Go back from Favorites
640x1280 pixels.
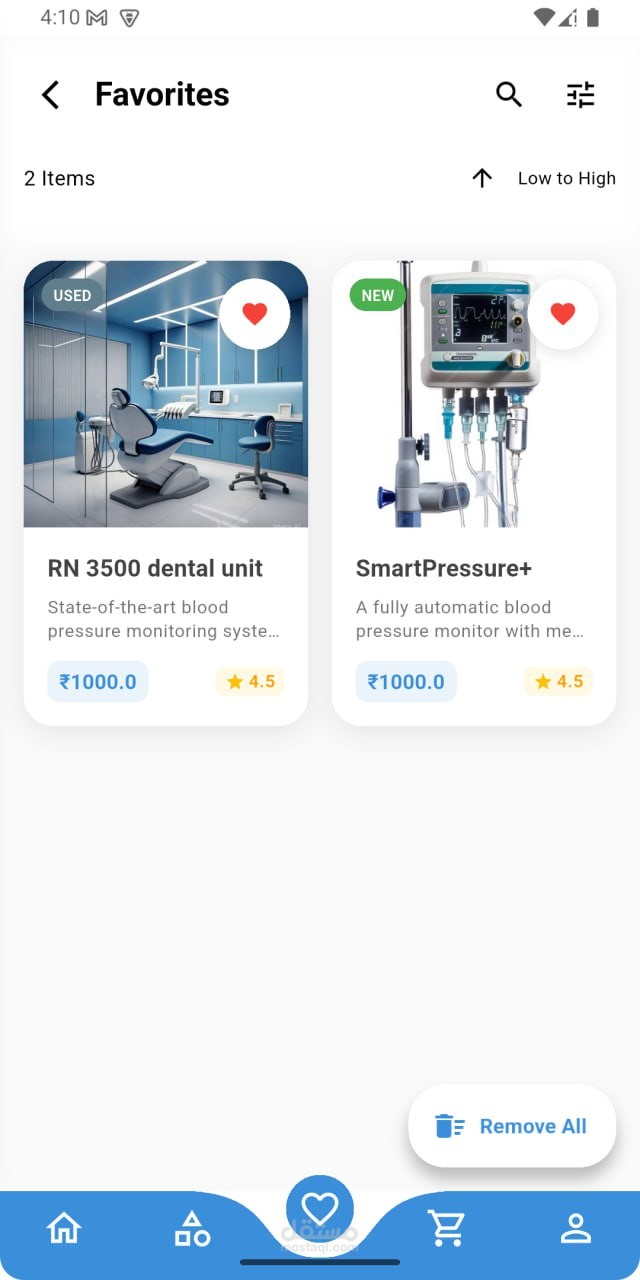[x=50, y=95]
